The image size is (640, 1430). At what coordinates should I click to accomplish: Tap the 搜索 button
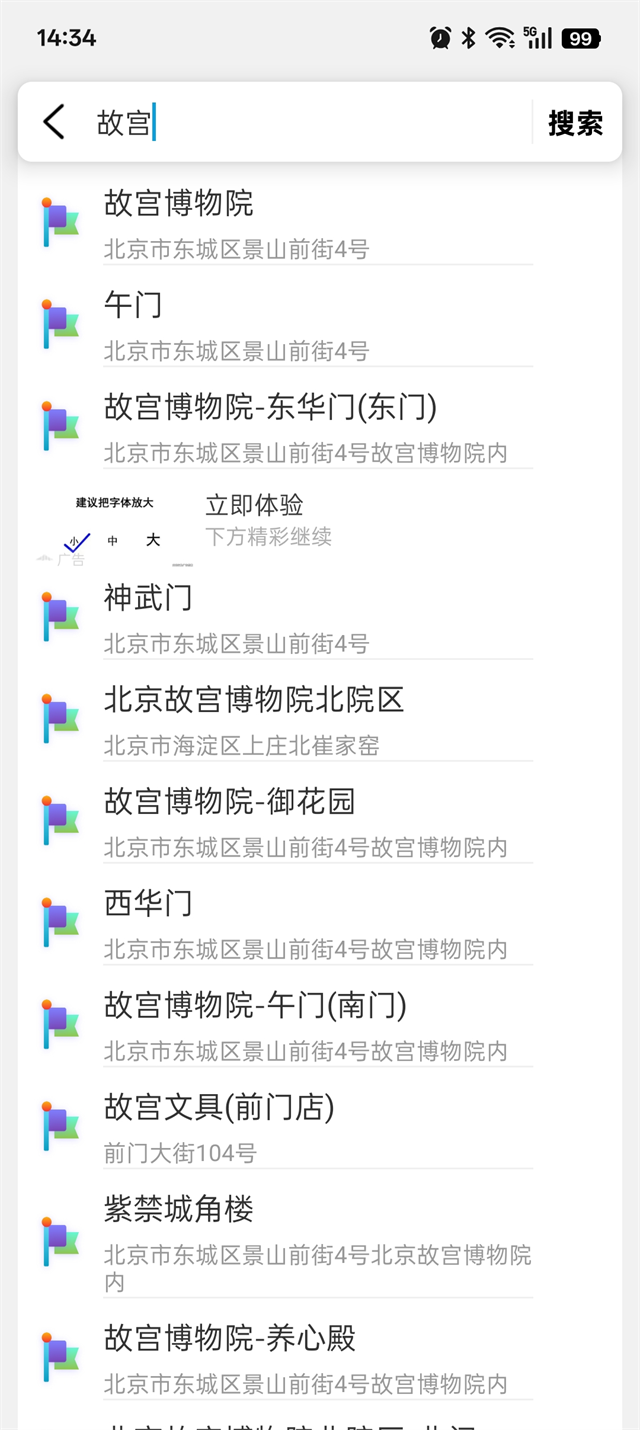575,123
